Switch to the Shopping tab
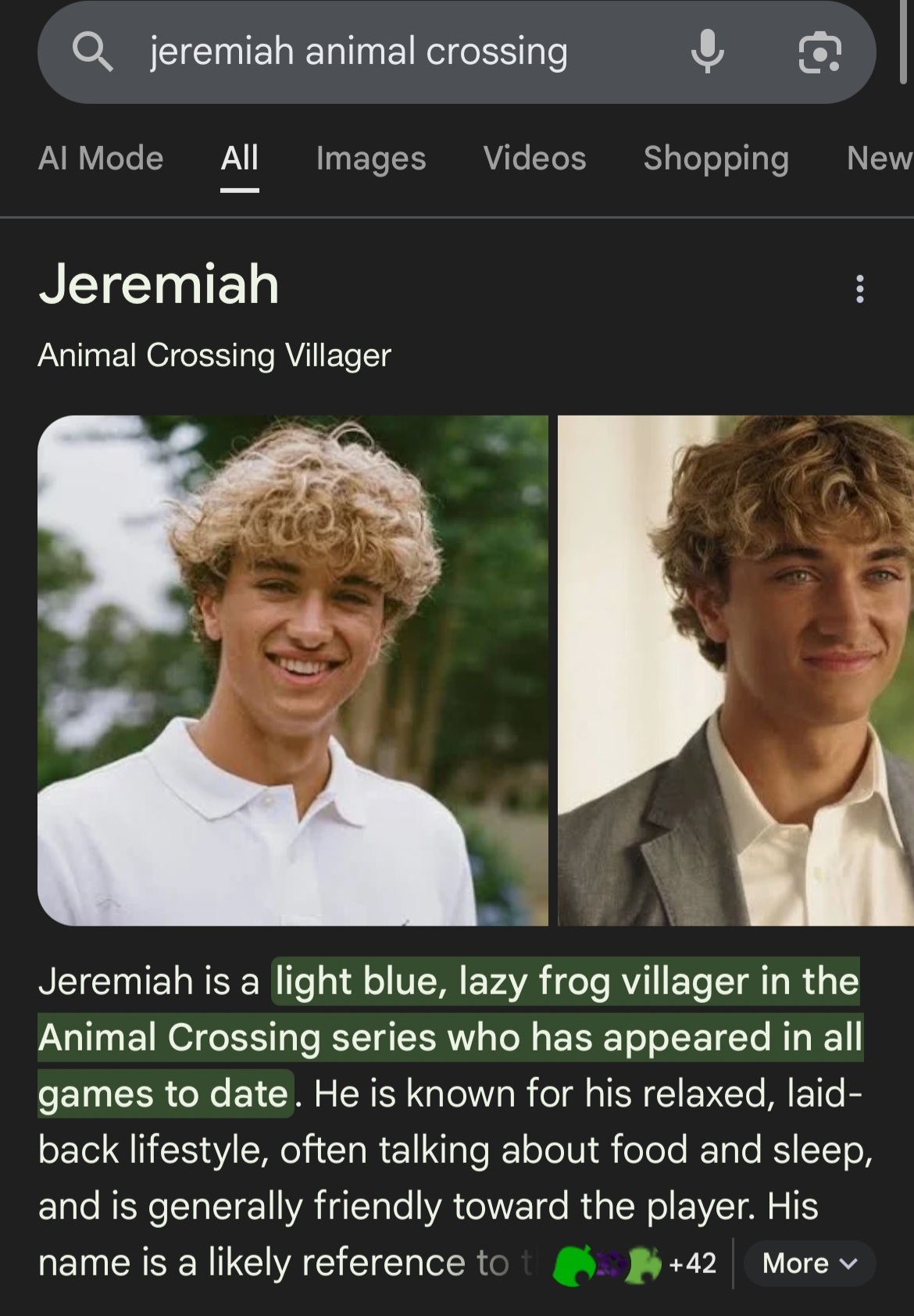The image size is (914, 1316). point(716,159)
